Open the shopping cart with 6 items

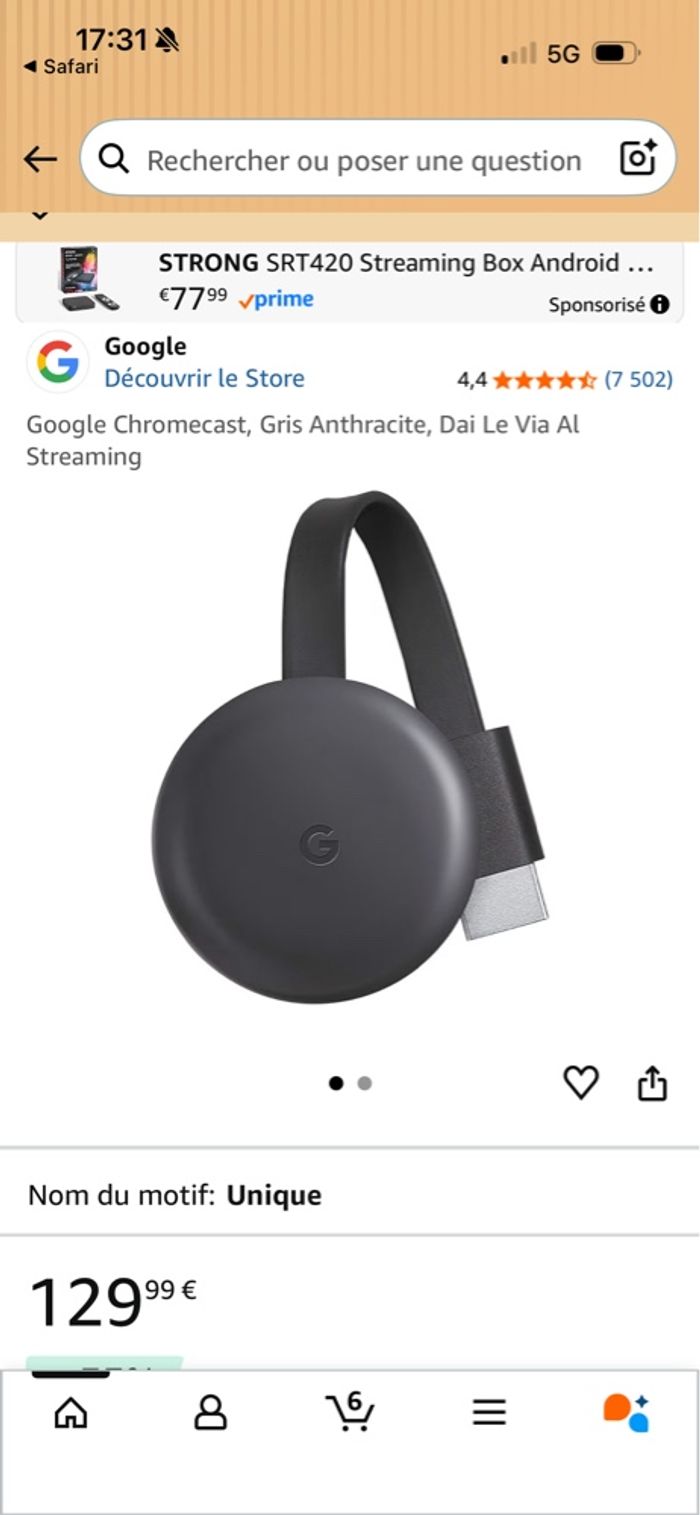[350, 1411]
